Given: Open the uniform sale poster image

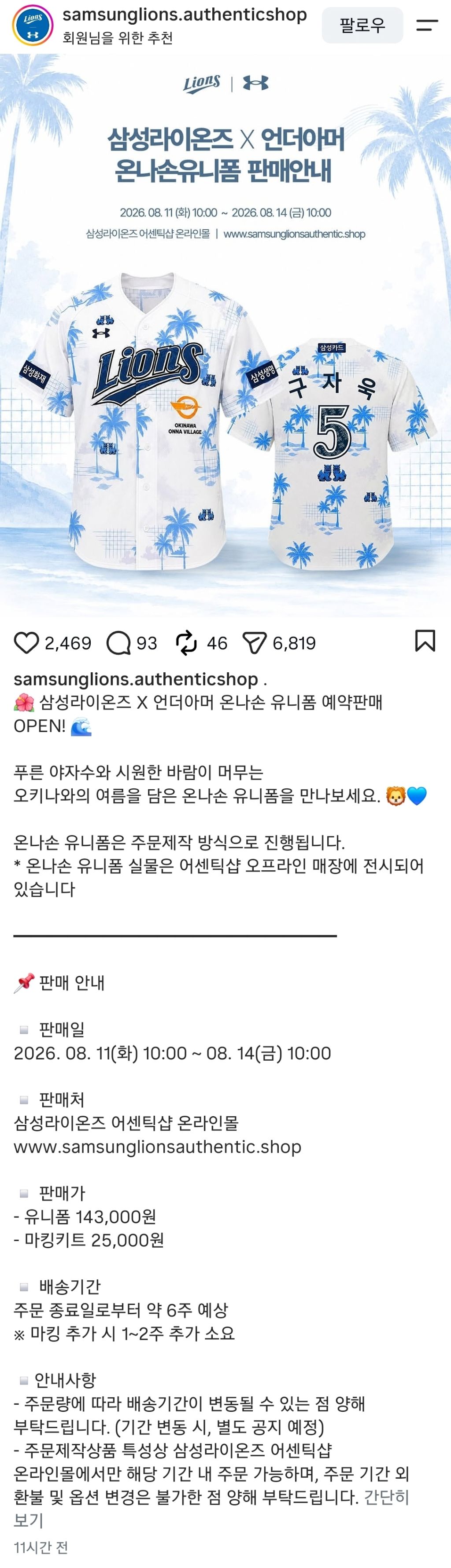Looking at the screenshot, I should pos(225,335).
